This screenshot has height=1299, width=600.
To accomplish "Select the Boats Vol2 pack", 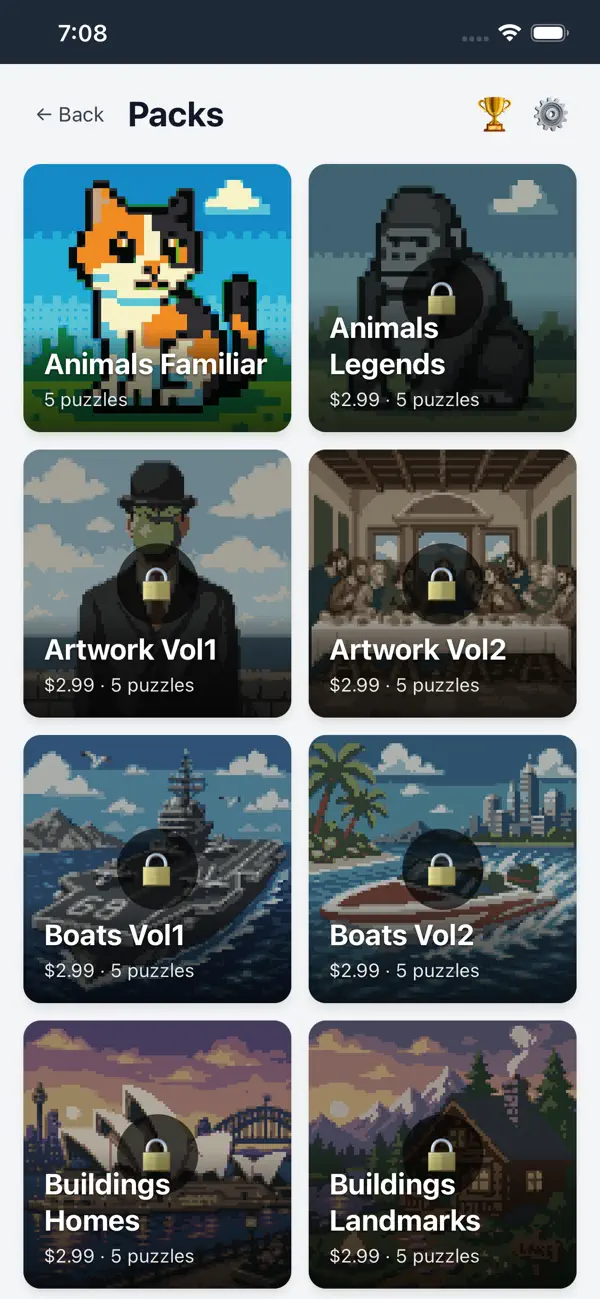I will [x=442, y=869].
